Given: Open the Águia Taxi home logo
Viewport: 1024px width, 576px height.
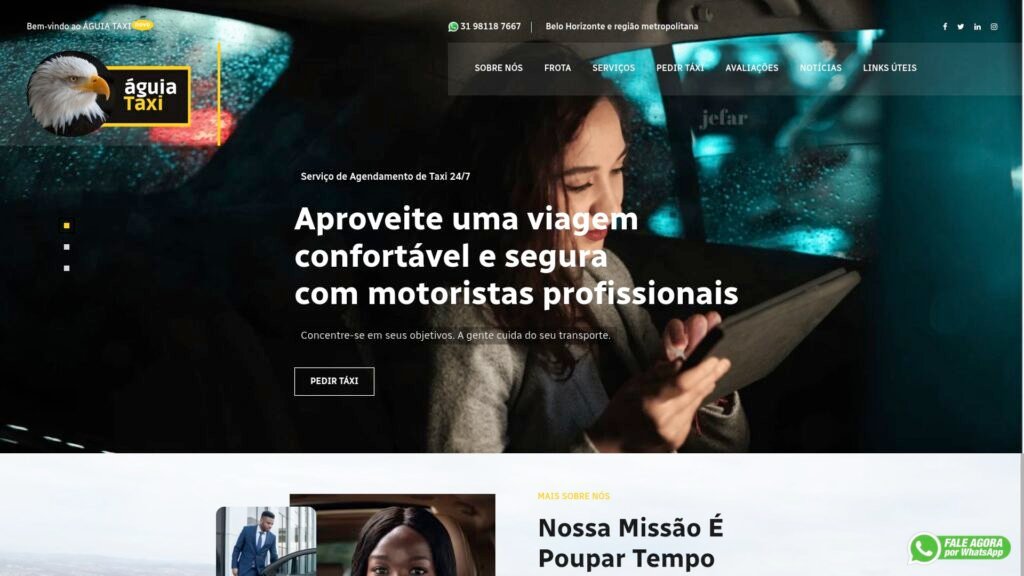Looking at the screenshot, I should (x=110, y=95).
